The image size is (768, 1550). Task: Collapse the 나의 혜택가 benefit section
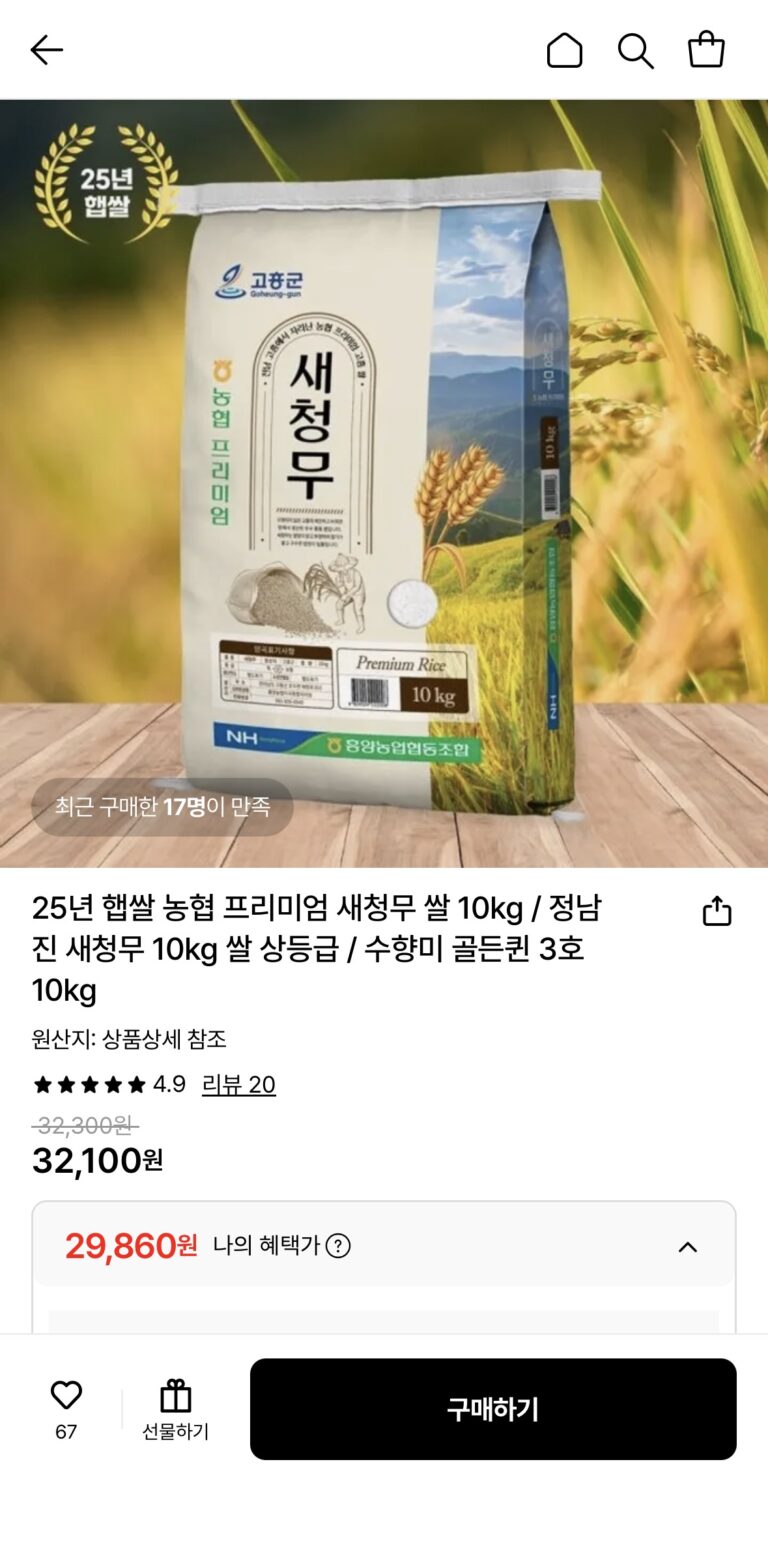[688, 1246]
